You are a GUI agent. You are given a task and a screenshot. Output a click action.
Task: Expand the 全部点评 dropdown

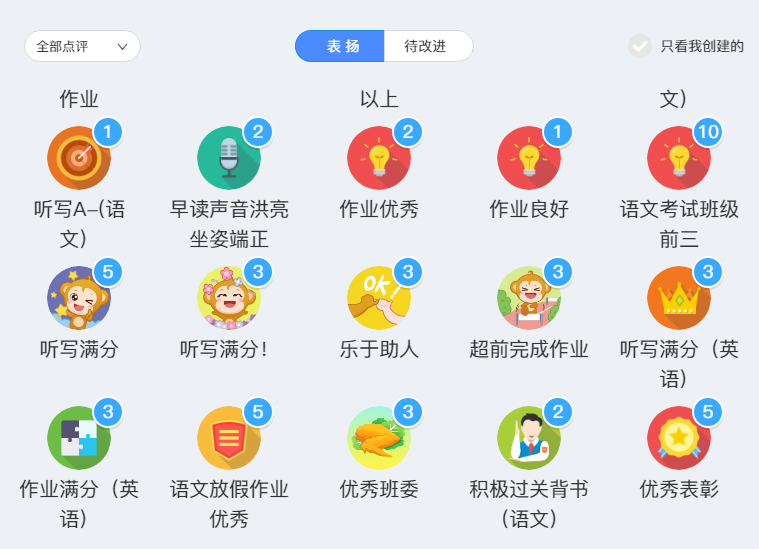(x=82, y=46)
